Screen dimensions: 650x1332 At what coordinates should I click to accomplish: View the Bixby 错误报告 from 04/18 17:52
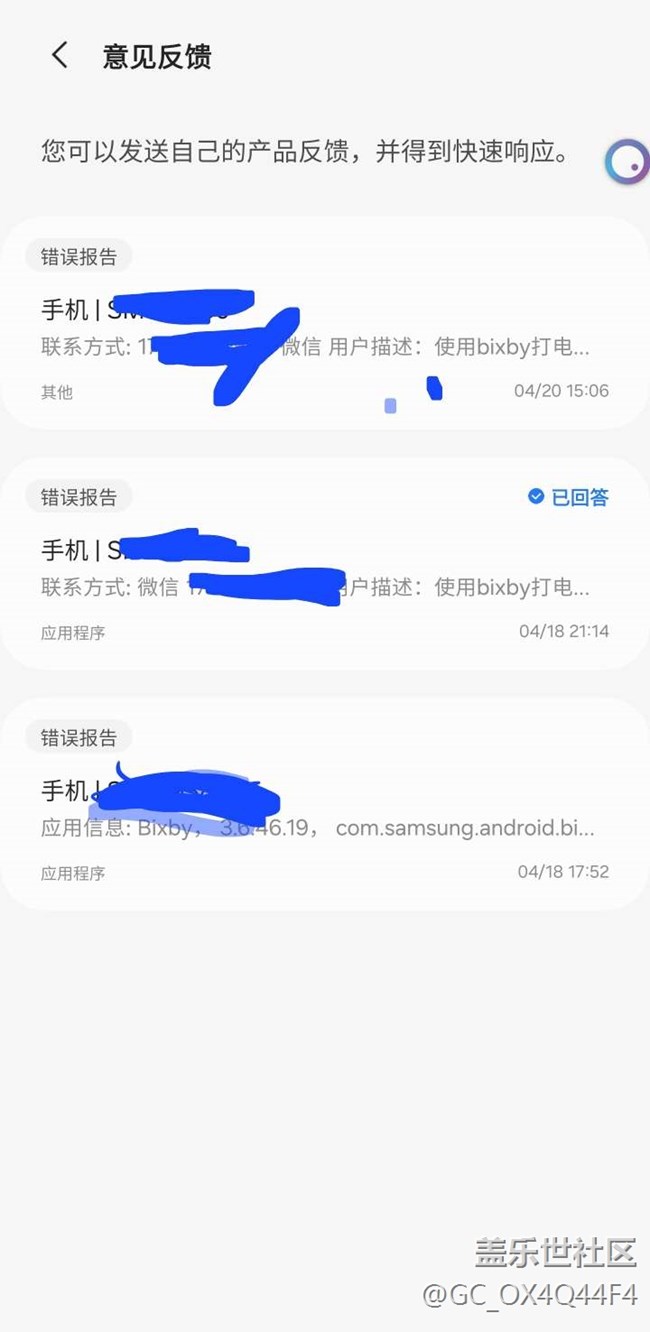tap(324, 804)
